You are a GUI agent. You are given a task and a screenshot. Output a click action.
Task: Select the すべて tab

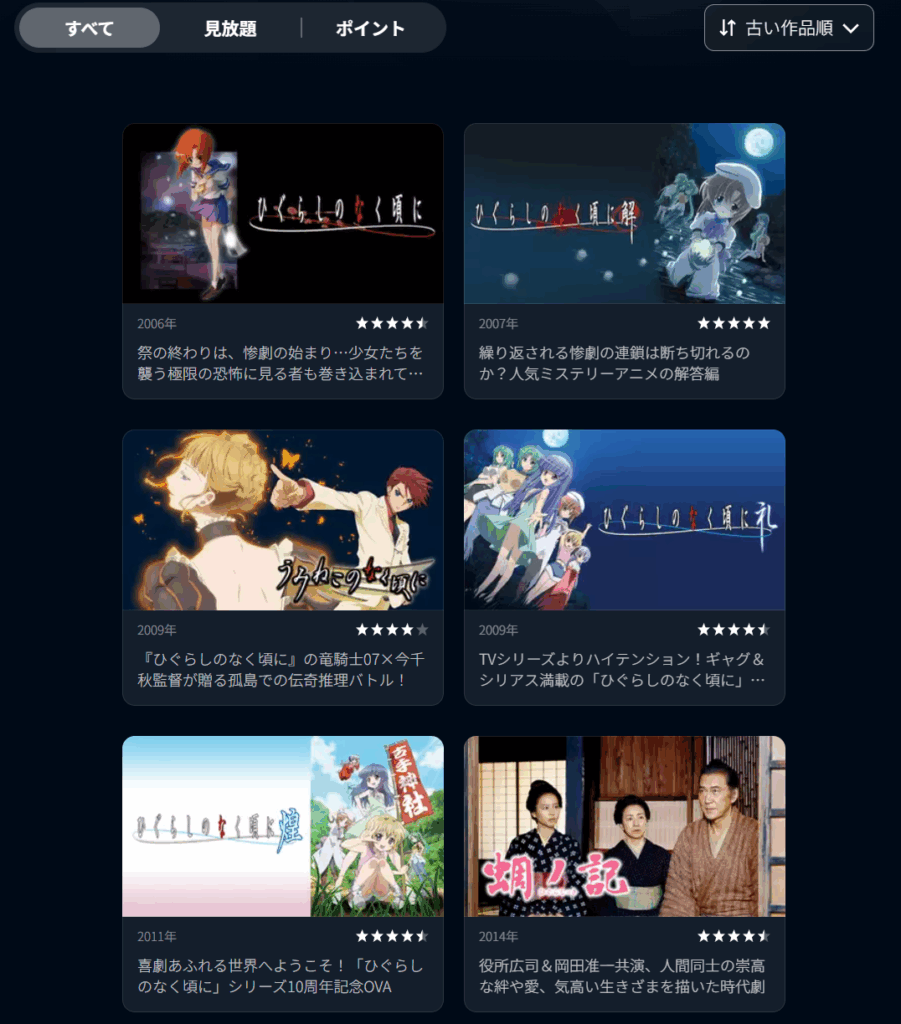89,28
